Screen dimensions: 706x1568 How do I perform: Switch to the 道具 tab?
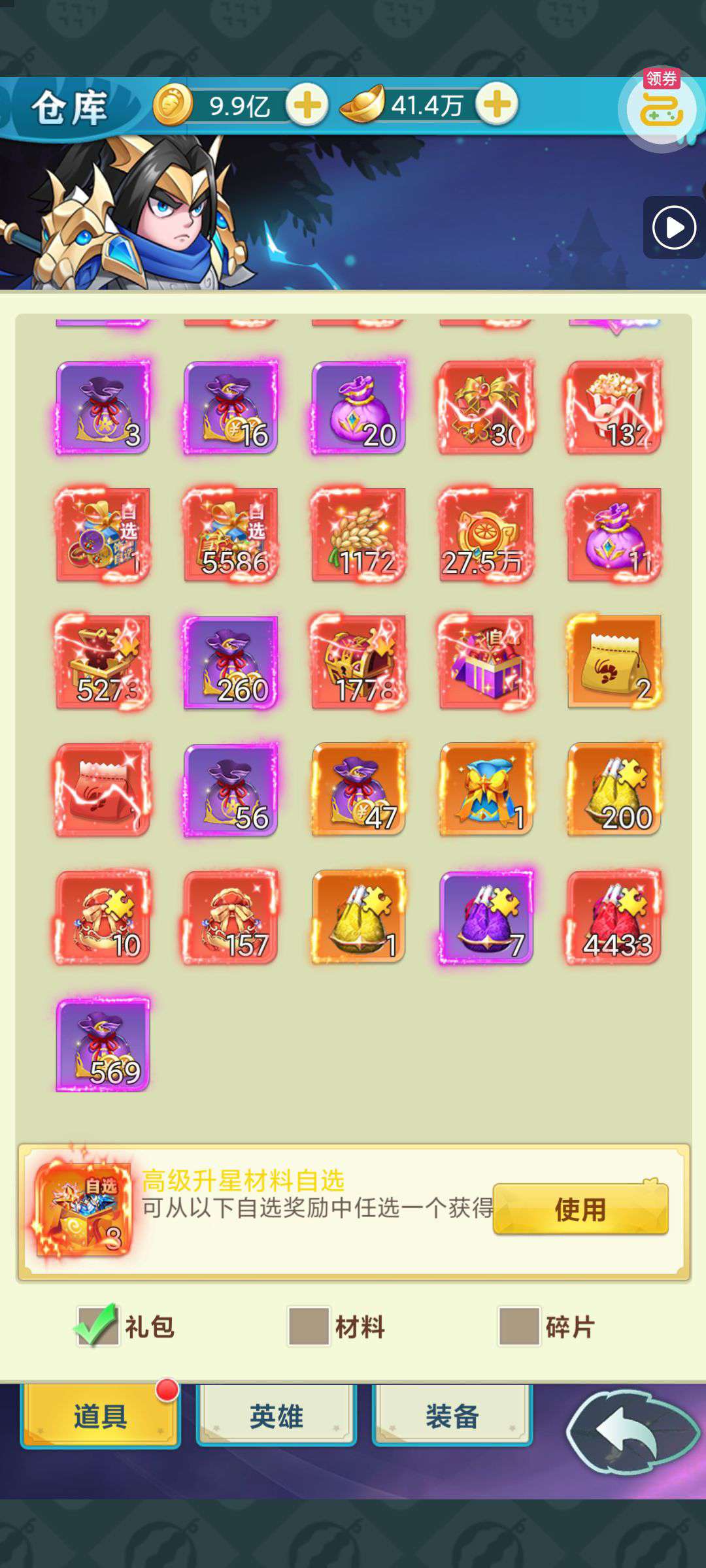[100, 1416]
